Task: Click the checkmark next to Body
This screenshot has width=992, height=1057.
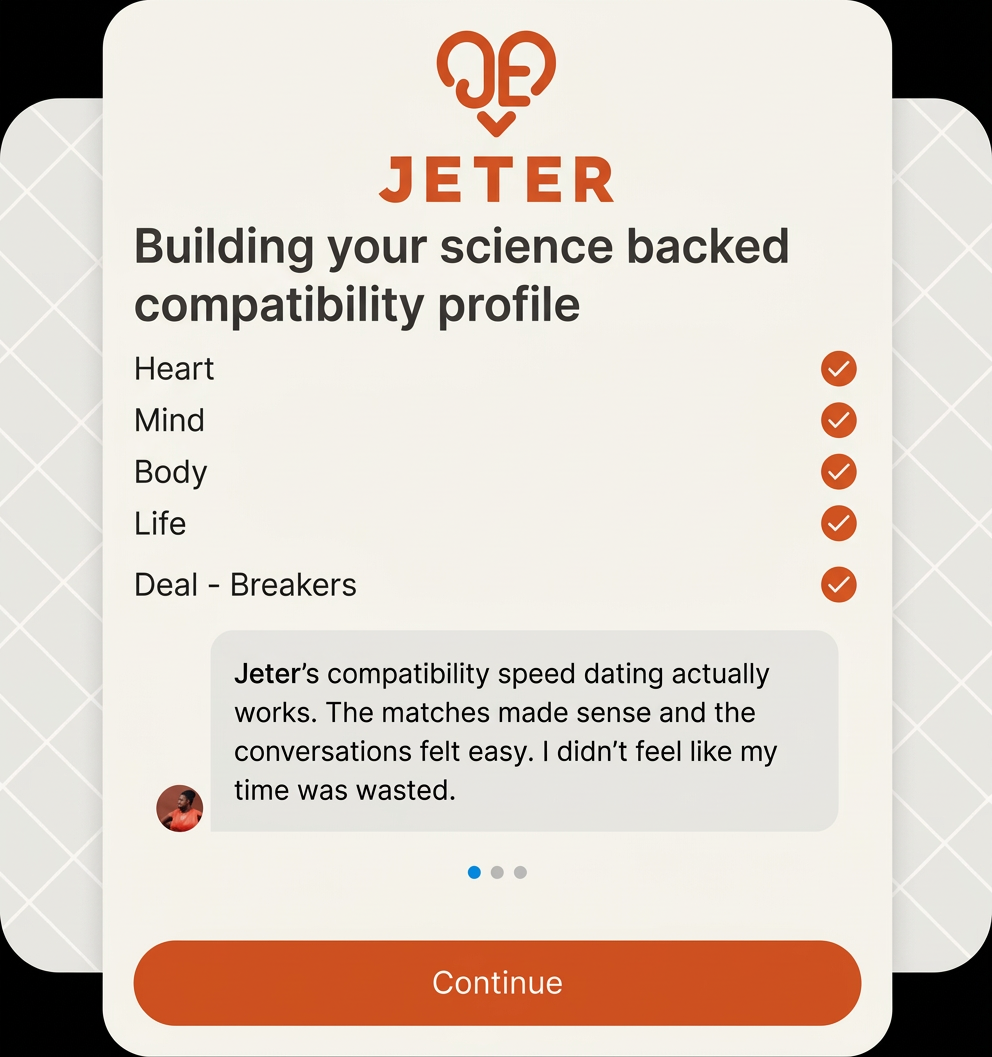Action: 839,472
